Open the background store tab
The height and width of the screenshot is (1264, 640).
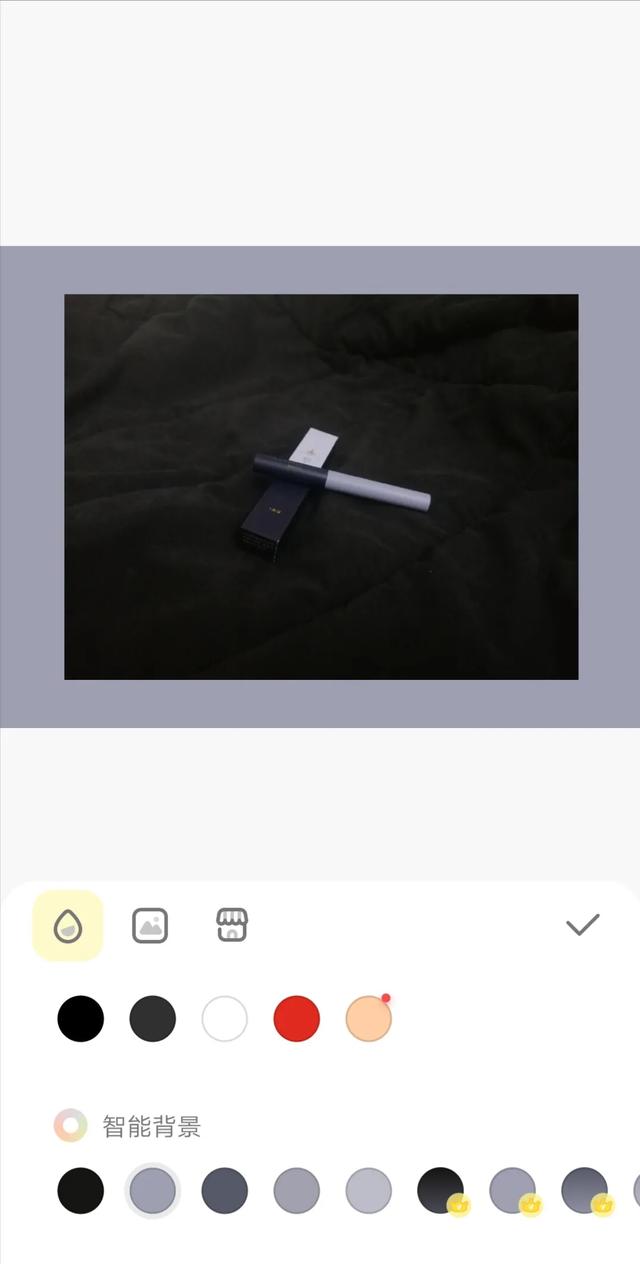232,925
